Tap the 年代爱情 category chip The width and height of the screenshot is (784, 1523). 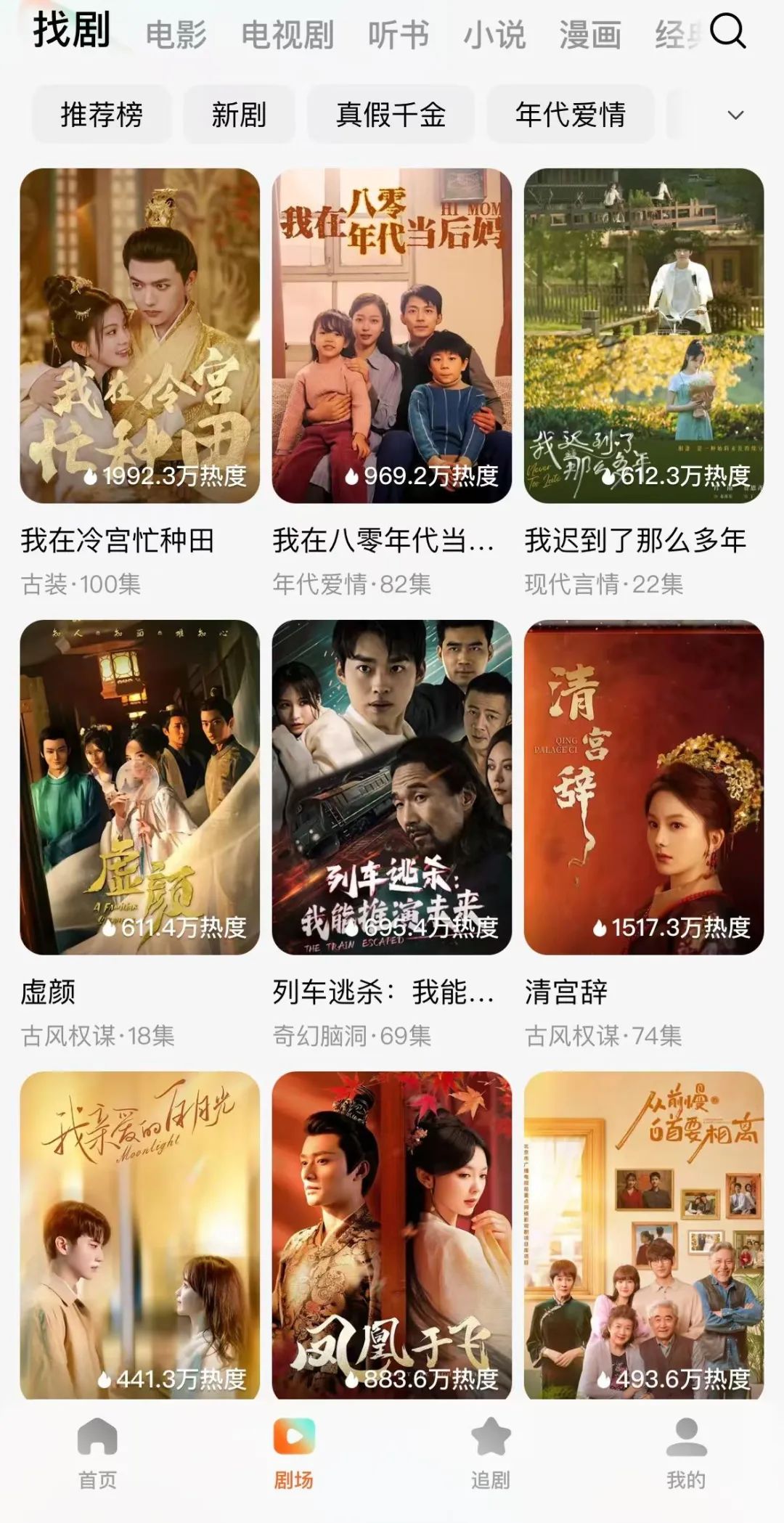point(571,115)
